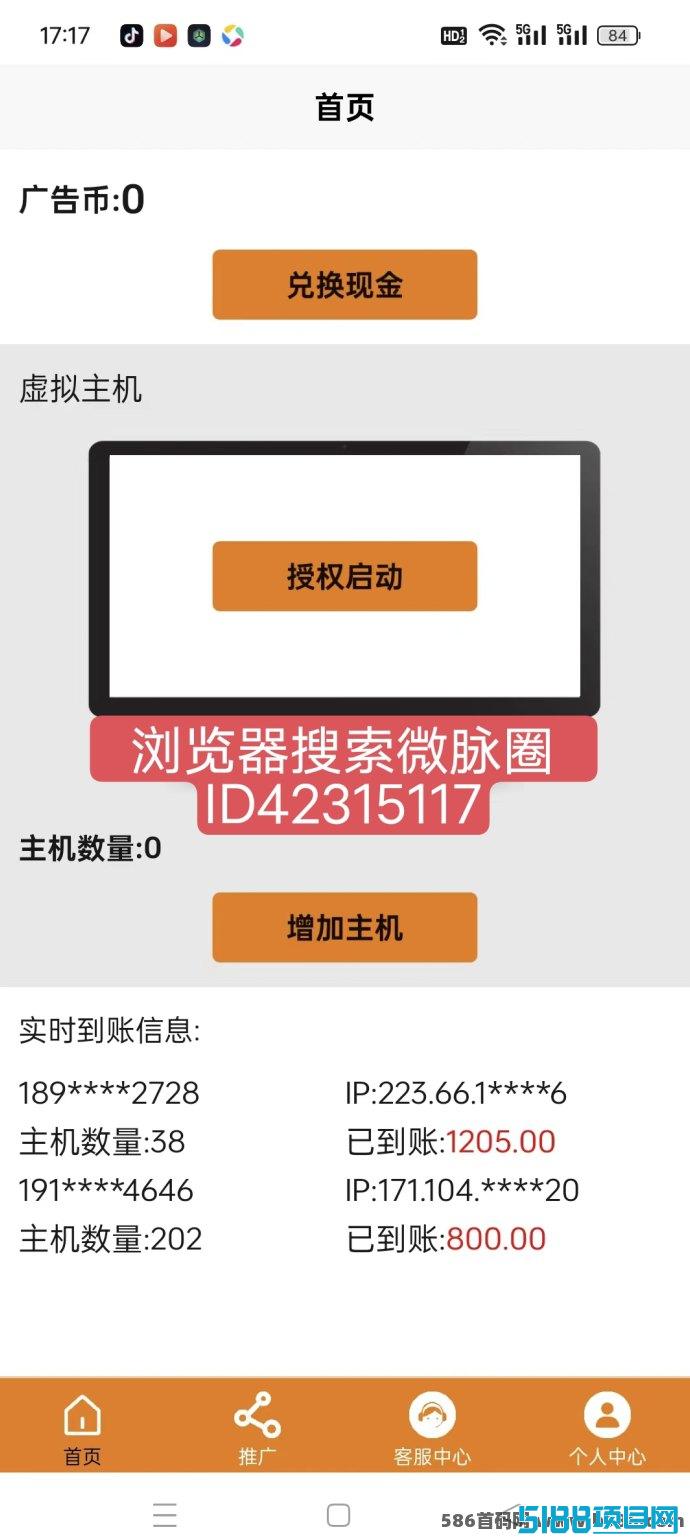Switch to the 首页 tab

(x=82, y=1428)
